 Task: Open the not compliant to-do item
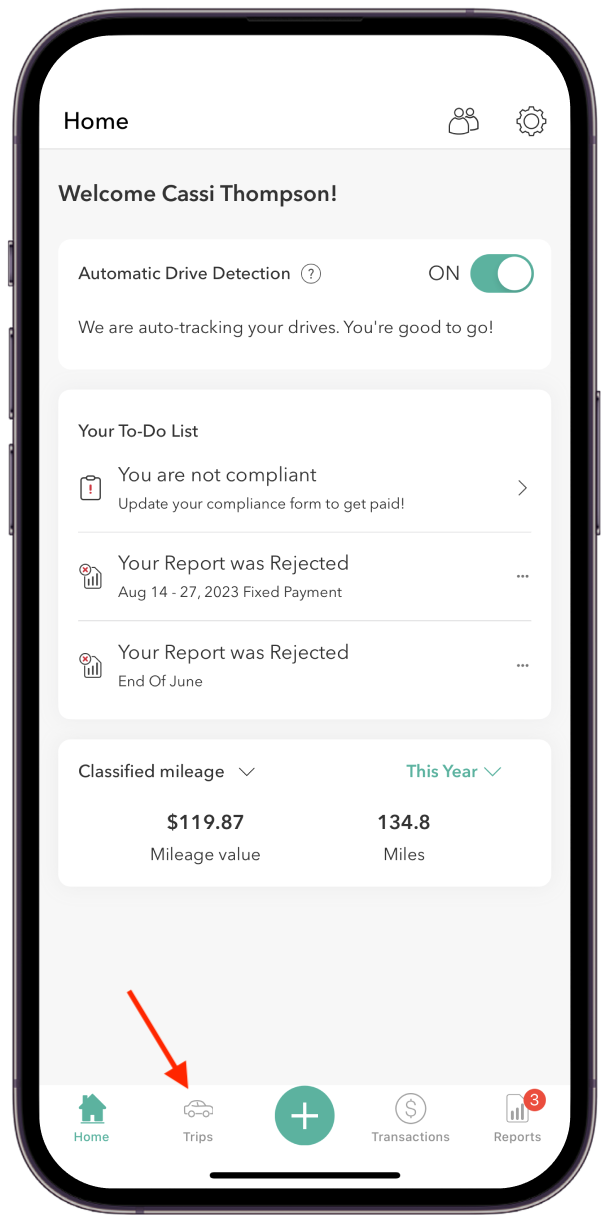304,488
